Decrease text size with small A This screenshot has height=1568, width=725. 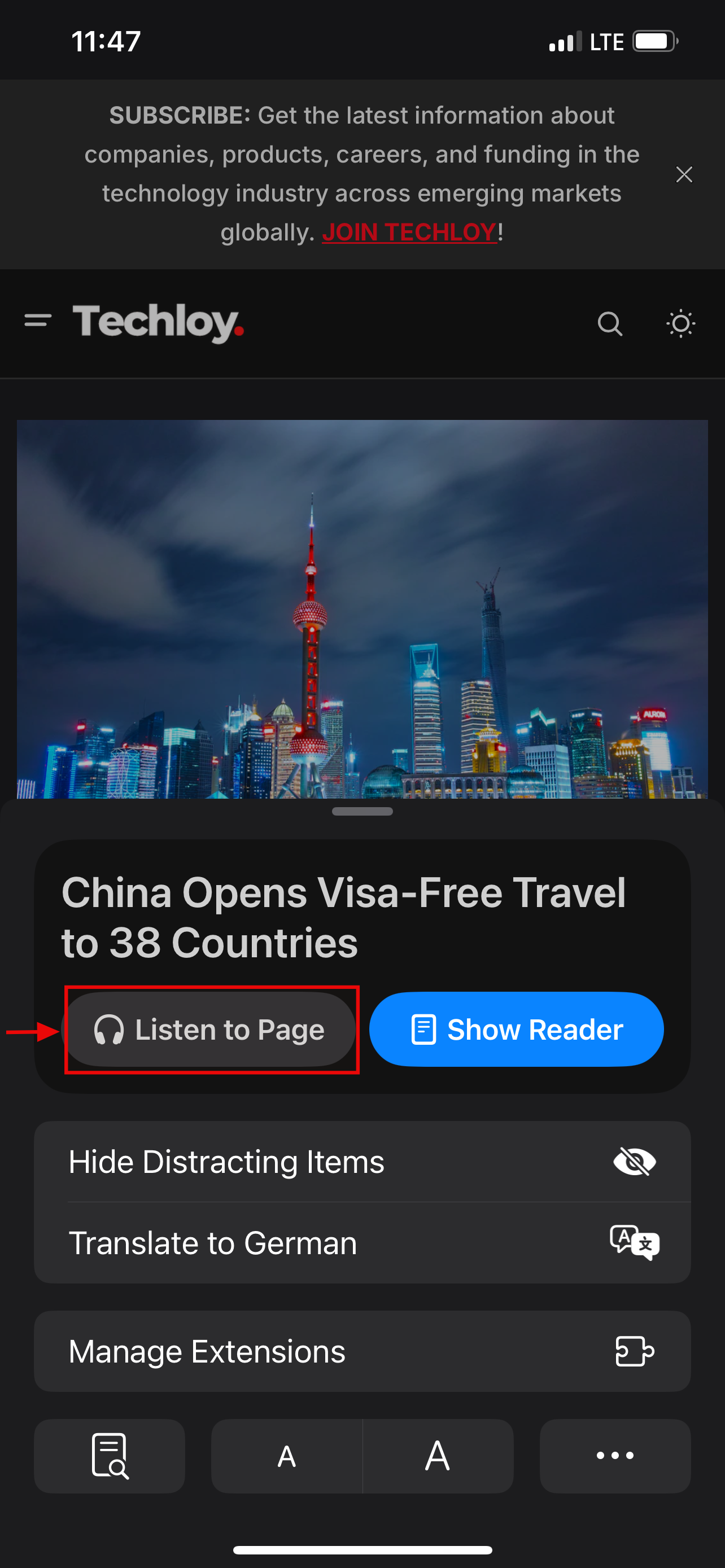287,1457
